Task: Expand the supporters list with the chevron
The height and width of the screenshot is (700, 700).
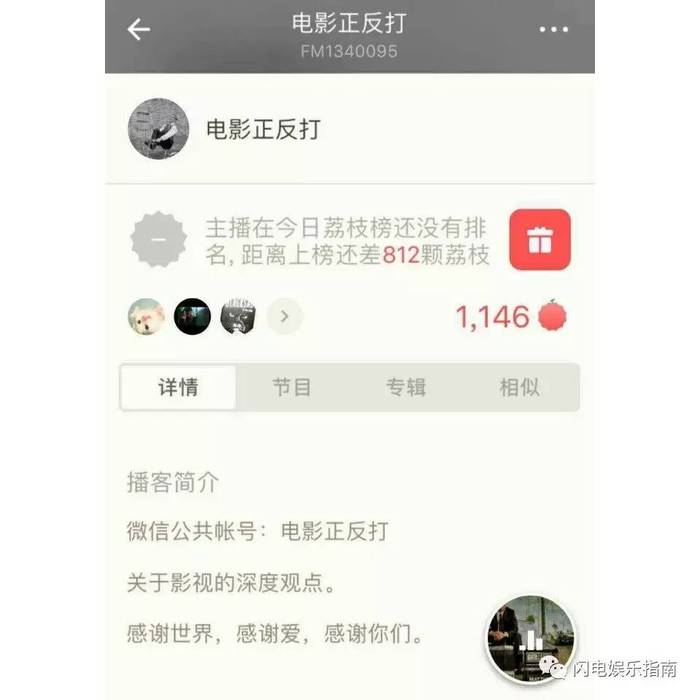Action: click(285, 317)
